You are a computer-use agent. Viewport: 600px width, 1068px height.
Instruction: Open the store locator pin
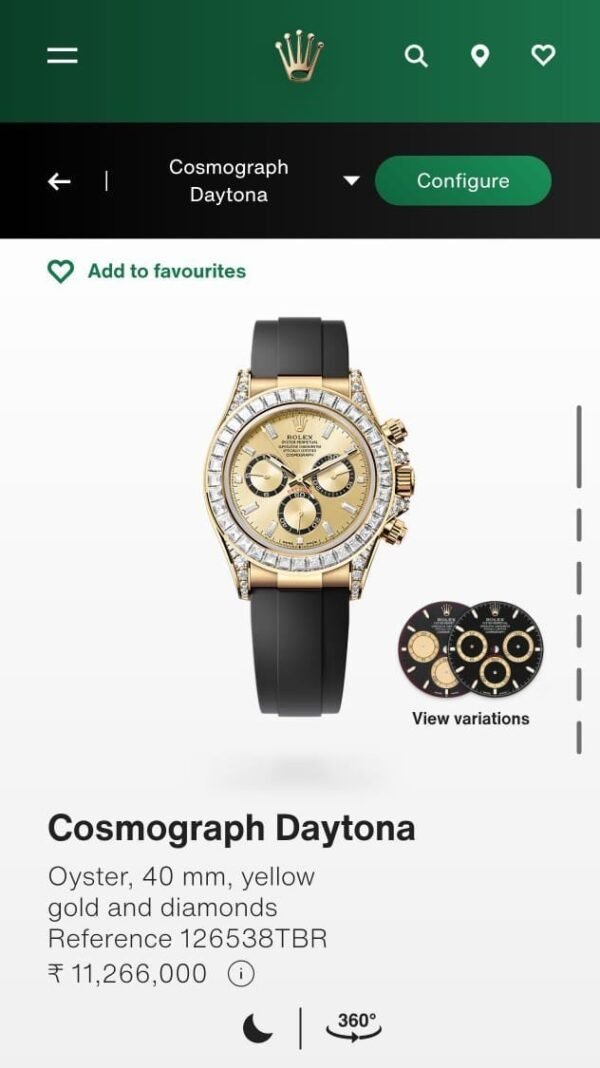480,56
